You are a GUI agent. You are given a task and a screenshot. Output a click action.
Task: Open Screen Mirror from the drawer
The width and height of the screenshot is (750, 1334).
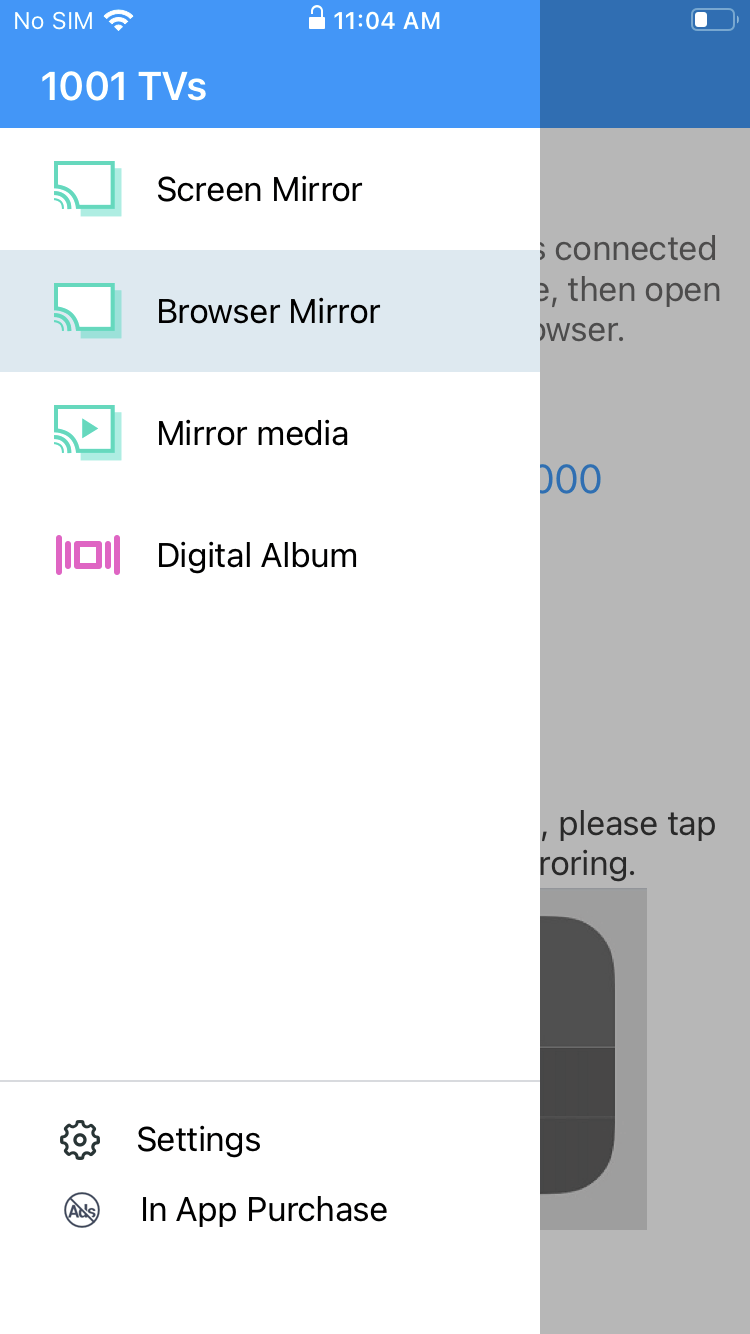tap(270, 189)
